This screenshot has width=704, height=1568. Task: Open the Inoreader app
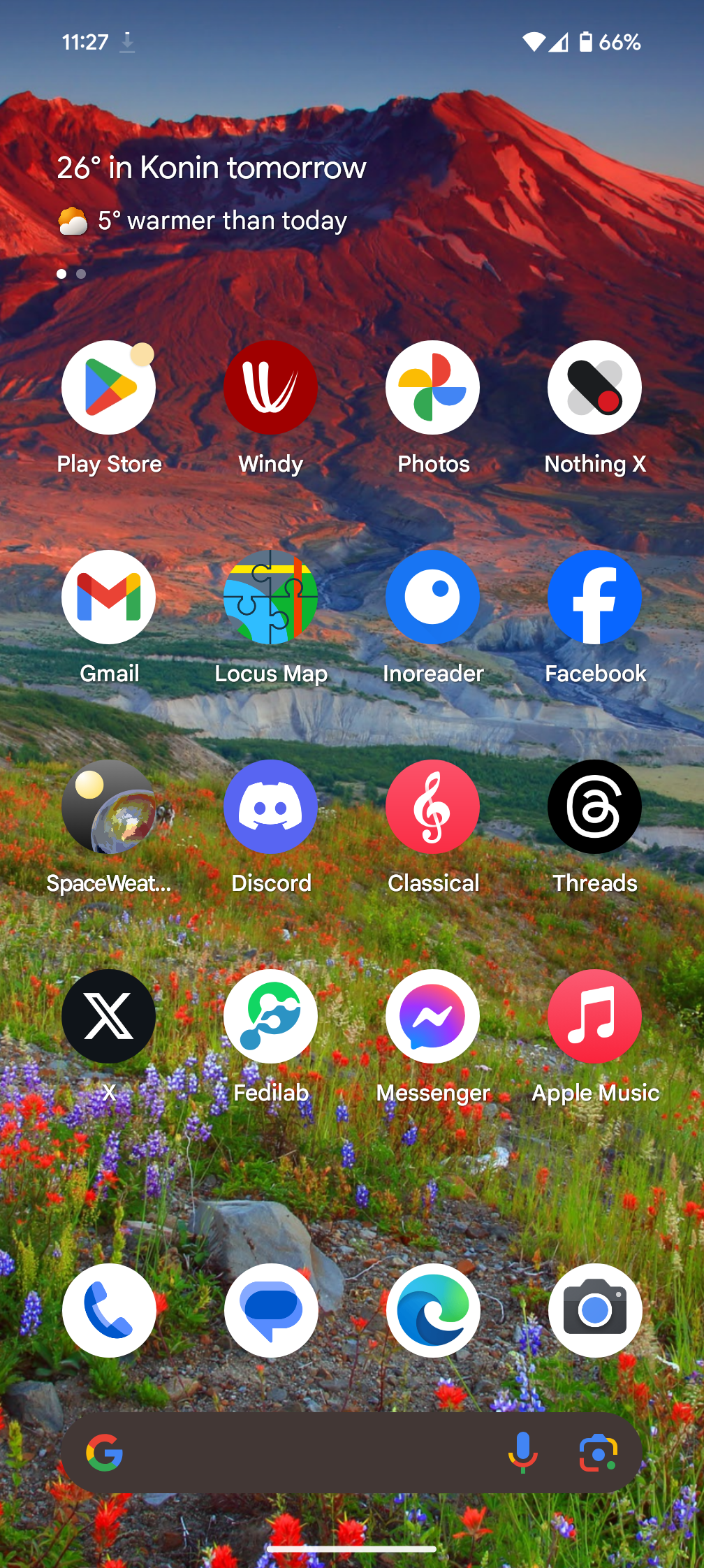[x=432, y=597]
